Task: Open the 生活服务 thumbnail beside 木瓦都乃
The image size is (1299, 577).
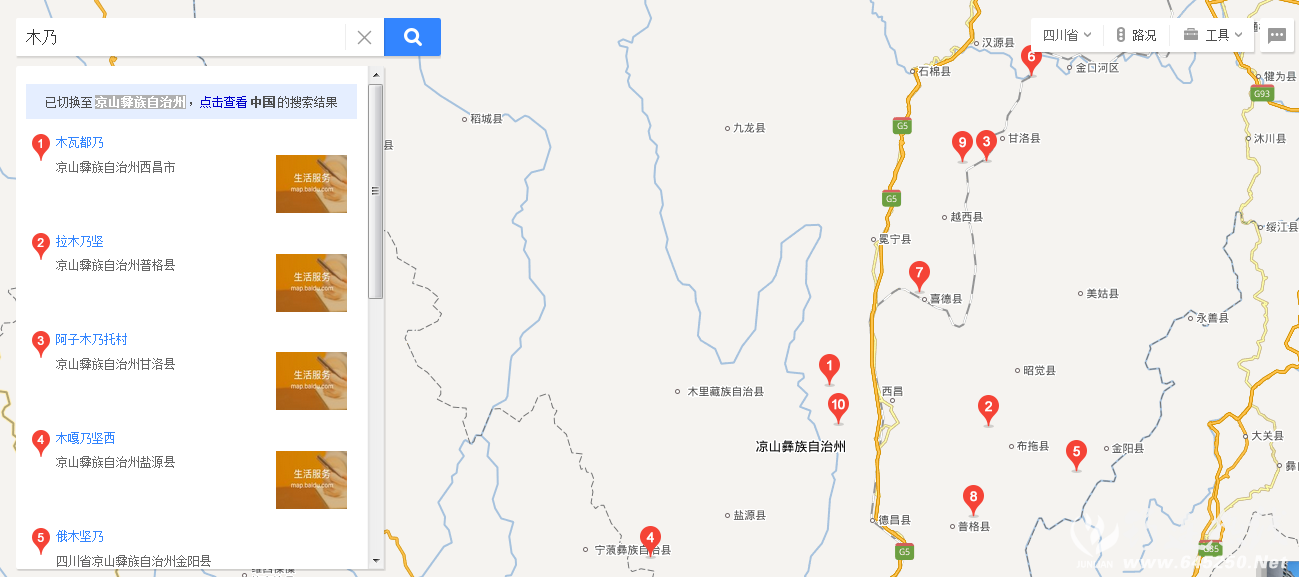Action: point(311,184)
